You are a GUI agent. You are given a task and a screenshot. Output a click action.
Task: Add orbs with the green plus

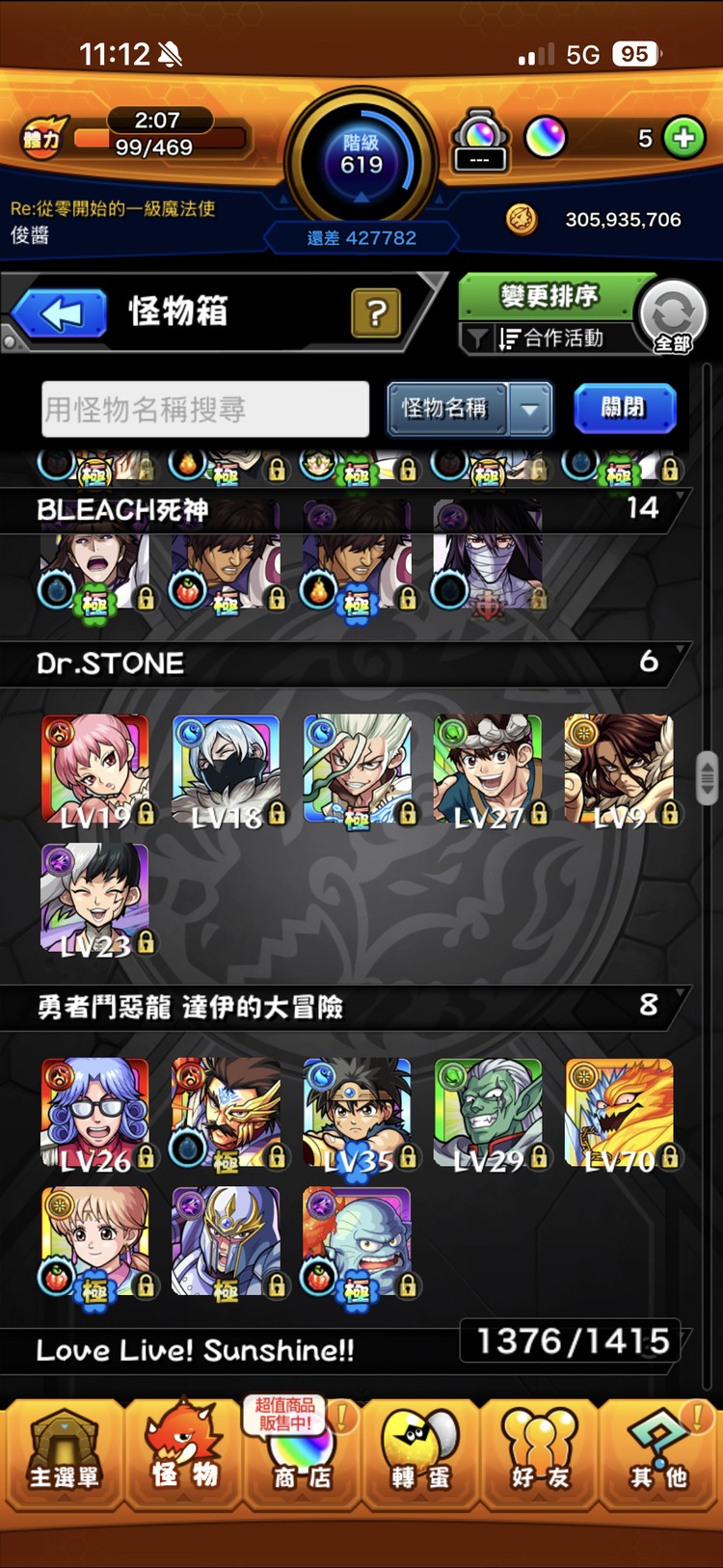tap(684, 138)
